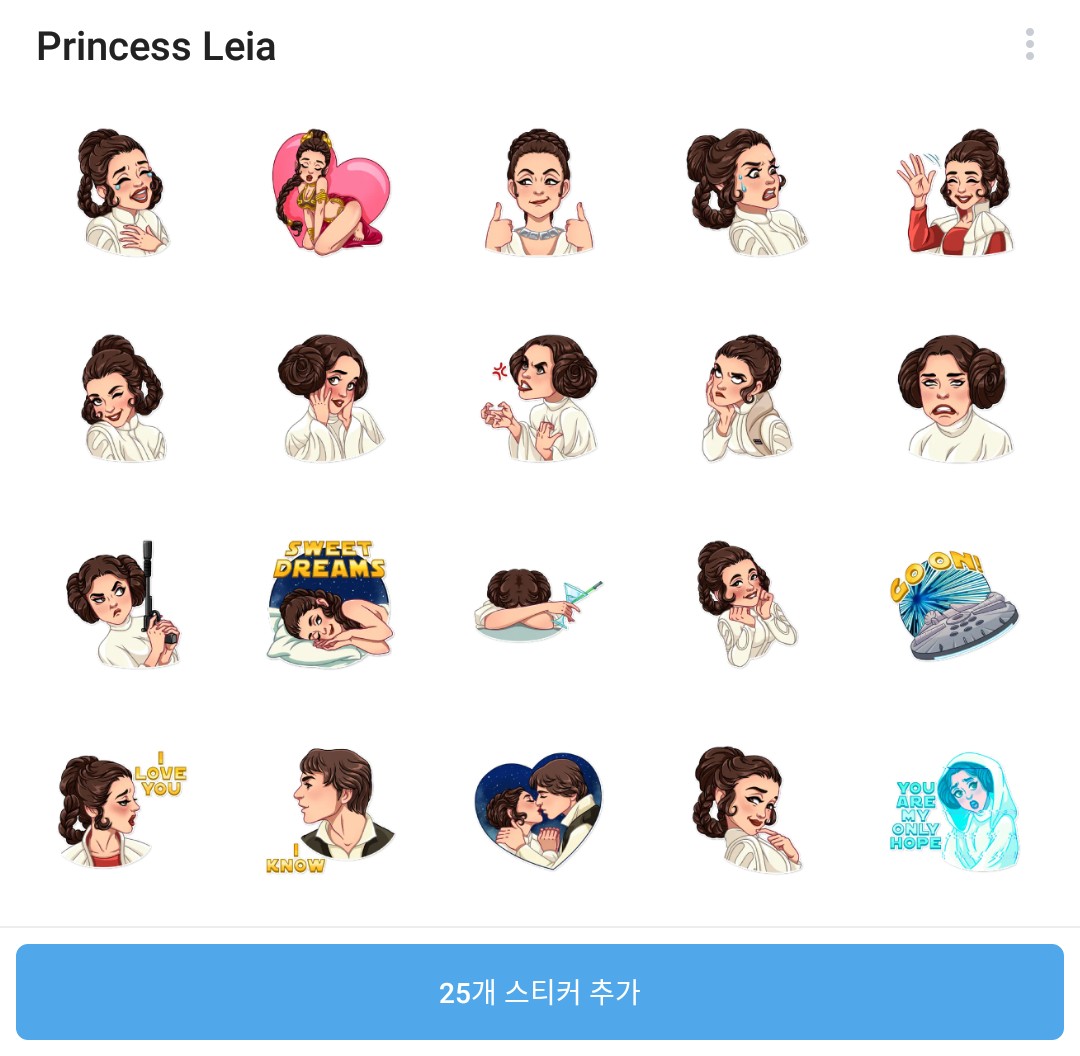Image resolution: width=1080 pixels, height=1056 pixels.
Task: Preview the laughing-crying Leia sticker
Action: 123,192
